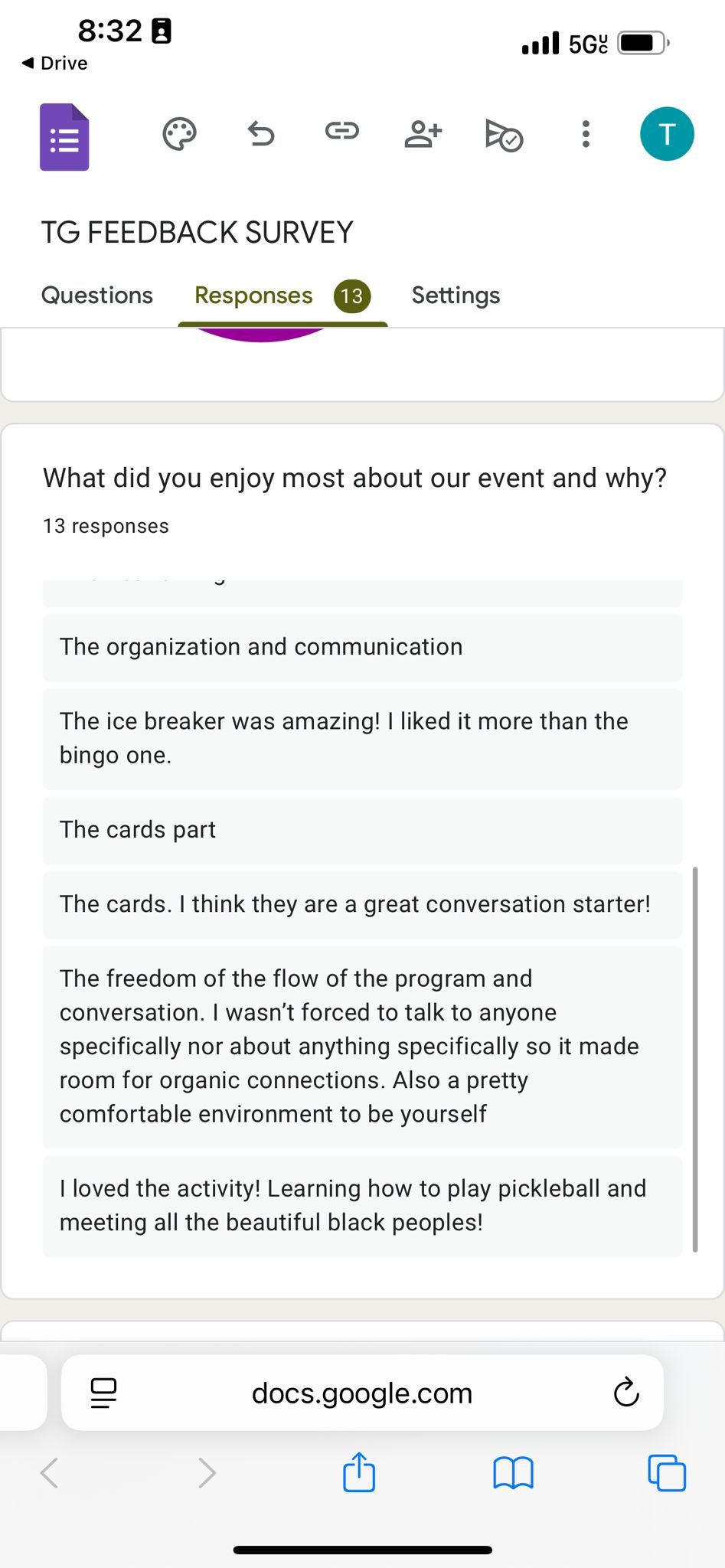
Task: Undo the last change
Action: 261,135
